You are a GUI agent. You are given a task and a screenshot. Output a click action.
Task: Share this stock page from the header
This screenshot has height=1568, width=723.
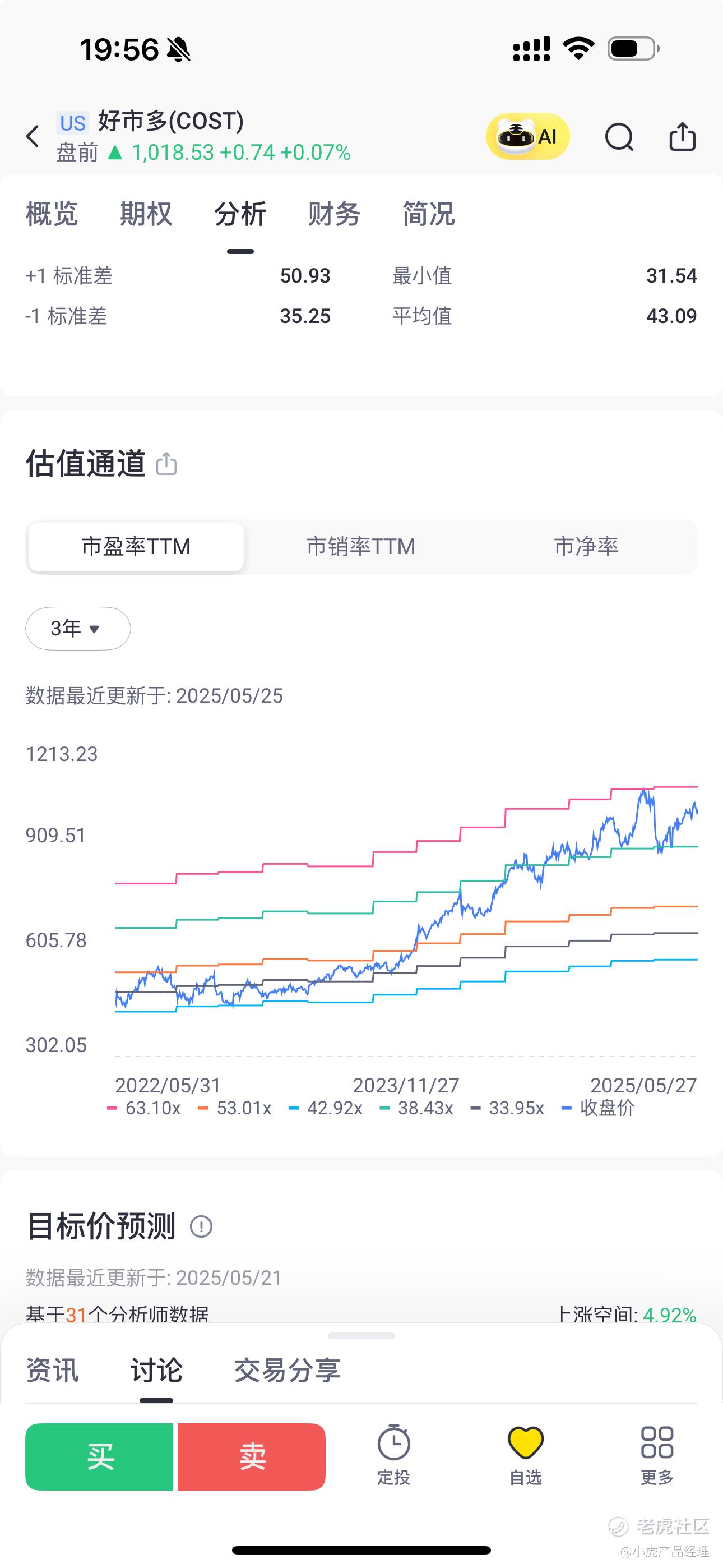682,136
